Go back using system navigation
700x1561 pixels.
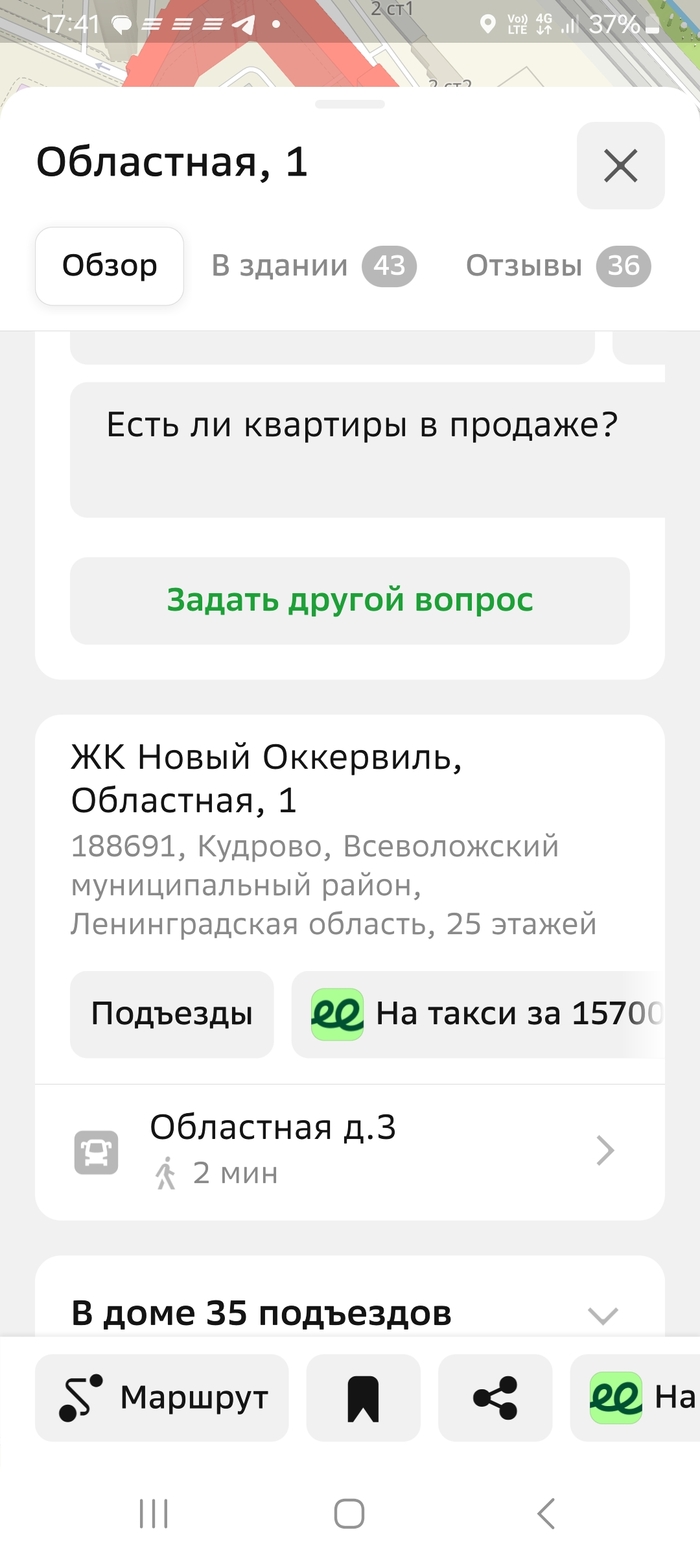[546, 1513]
